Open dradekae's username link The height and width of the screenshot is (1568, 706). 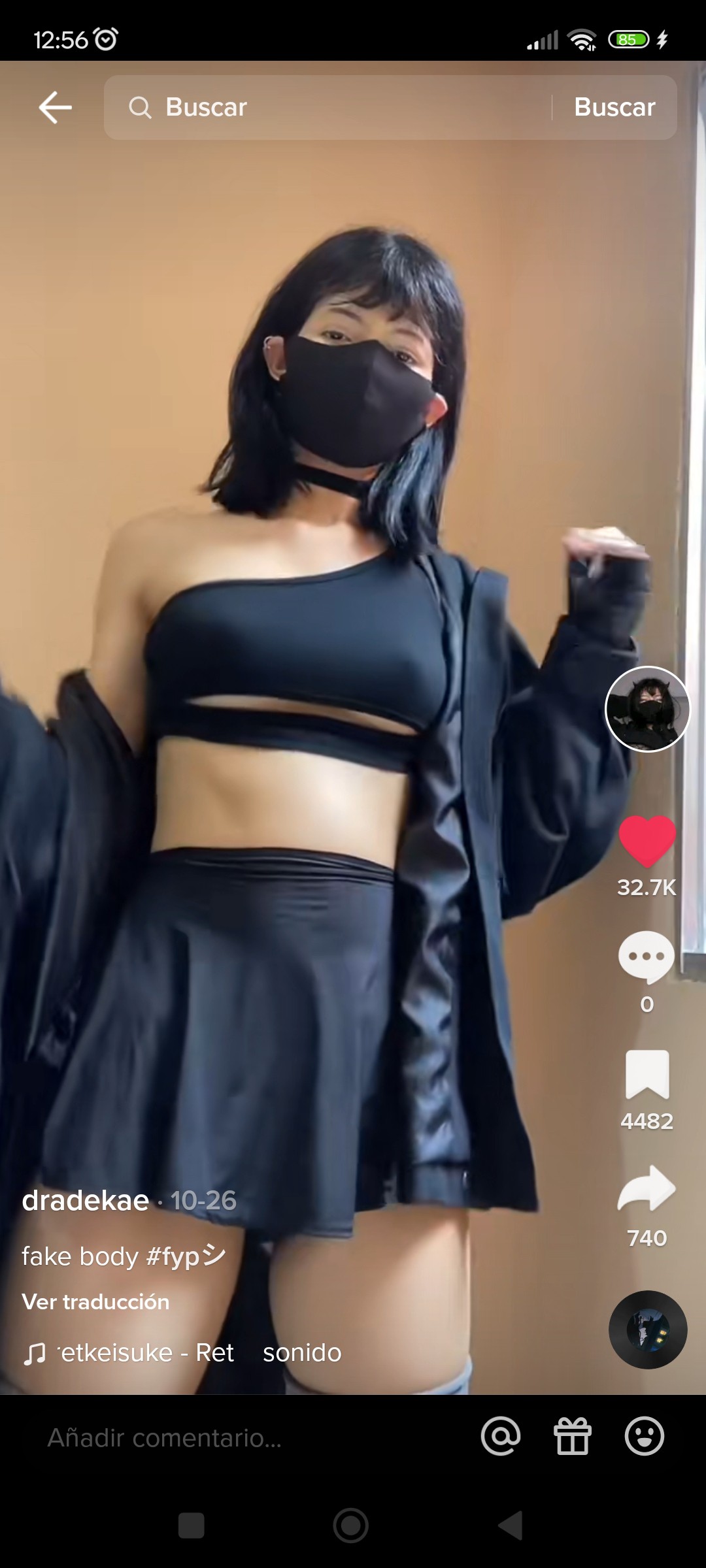pyautogui.click(x=86, y=1200)
